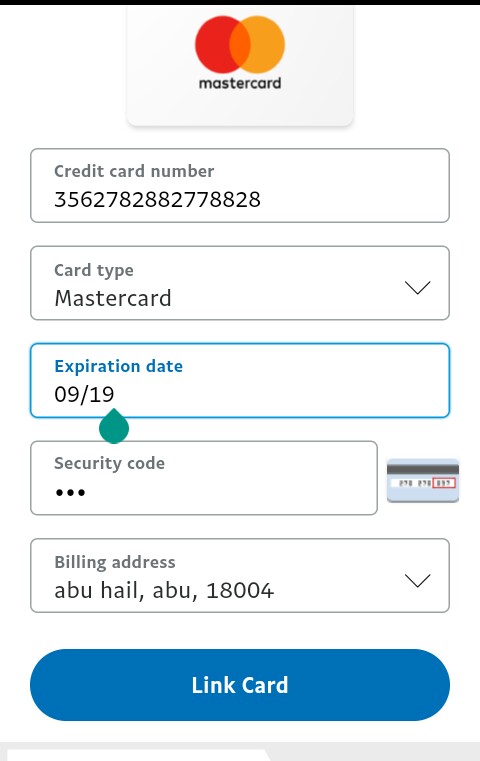Edit the Expiration date field
The image size is (480, 761).
(x=240, y=380)
